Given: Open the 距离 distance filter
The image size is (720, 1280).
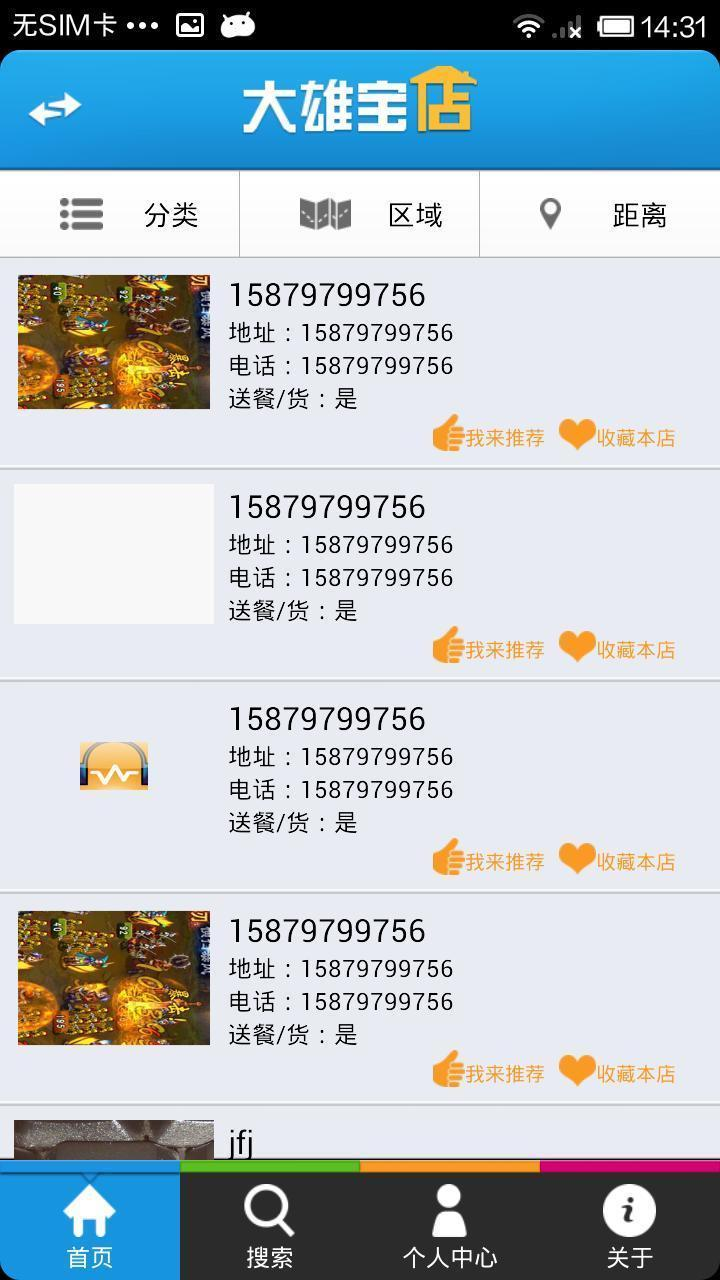Looking at the screenshot, I should click(600, 214).
